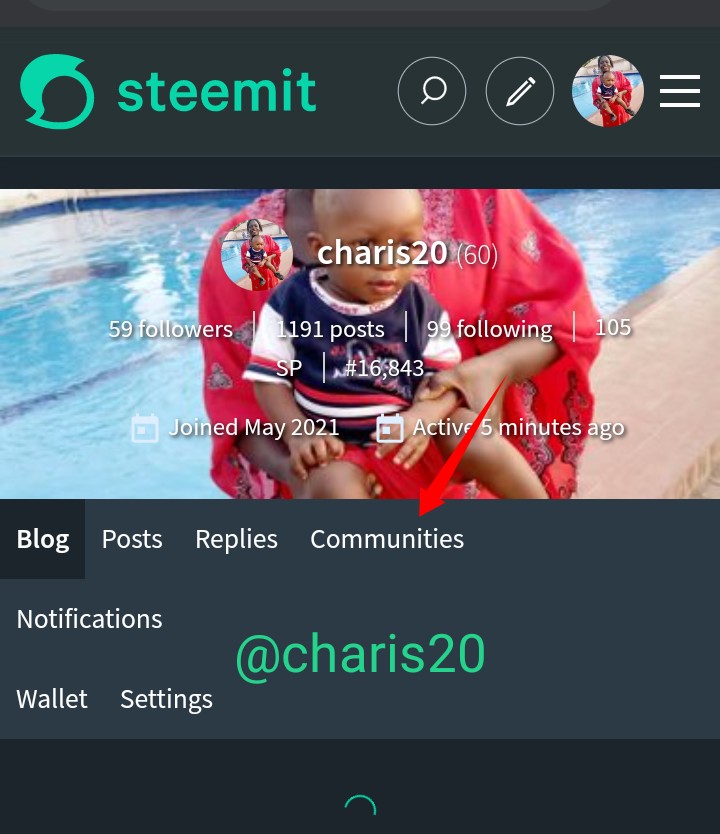View the 99 following list

pyautogui.click(x=489, y=329)
